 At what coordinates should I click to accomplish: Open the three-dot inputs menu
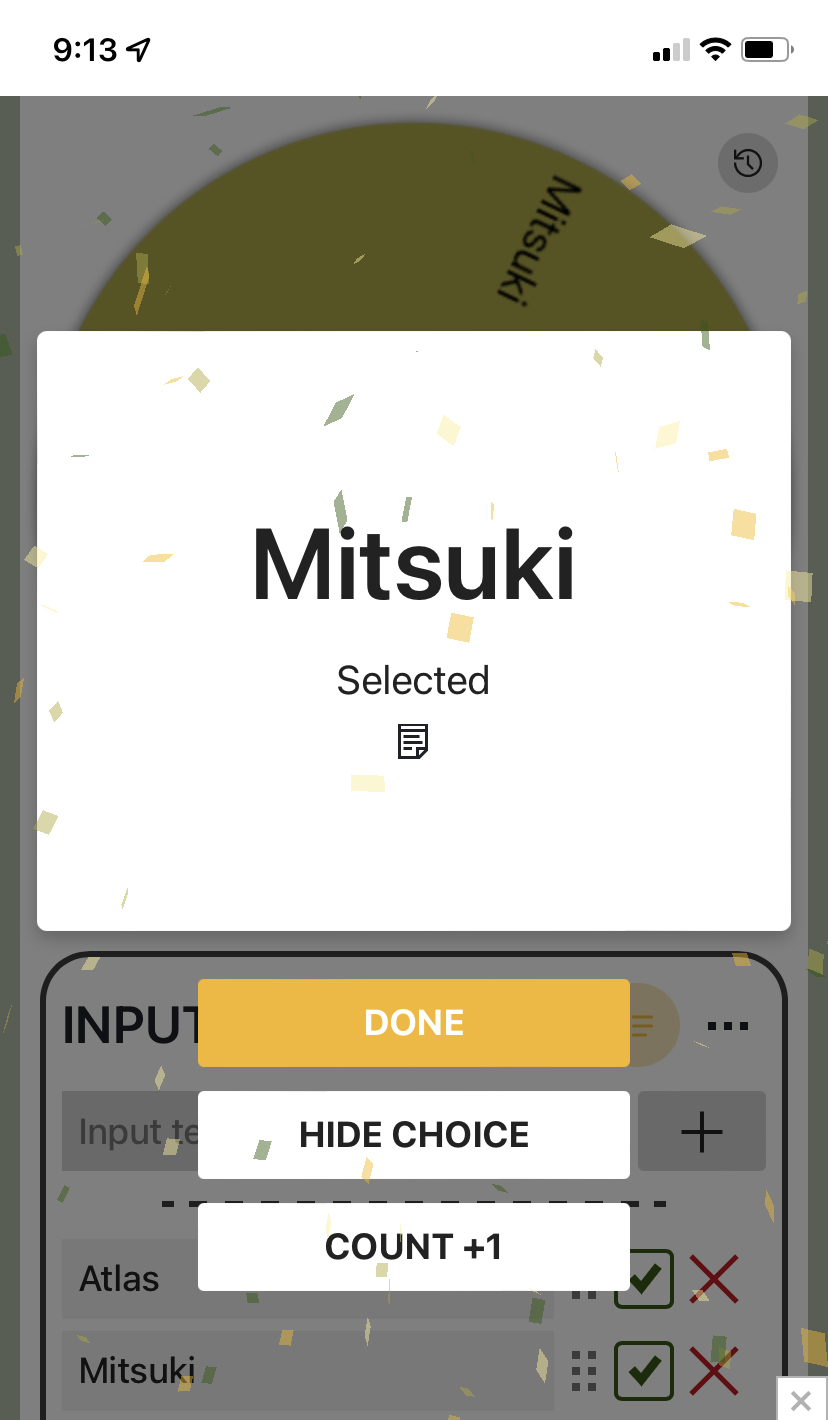tap(728, 1026)
